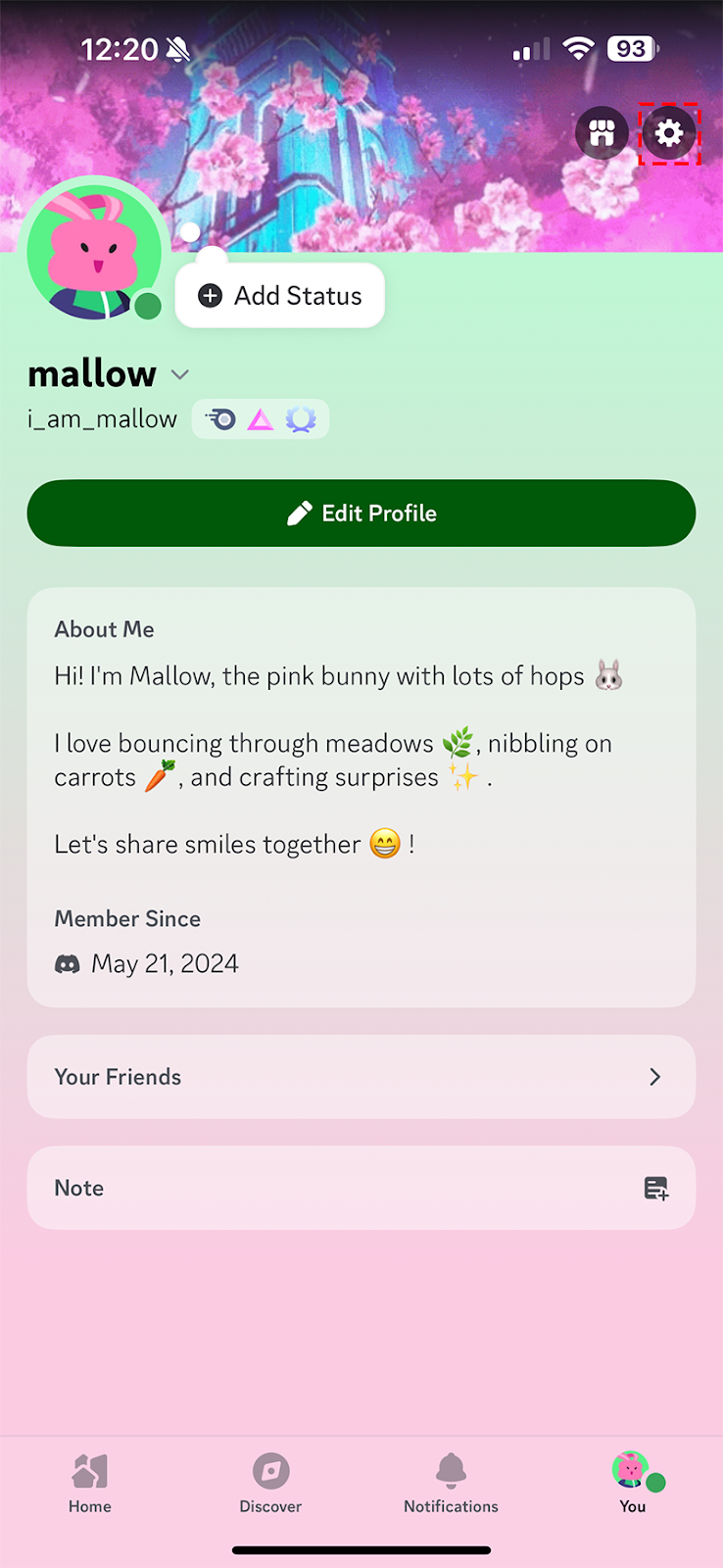Open the shop icon next to settings
Image resolution: width=723 pixels, height=1568 pixels.
point(602,132)
